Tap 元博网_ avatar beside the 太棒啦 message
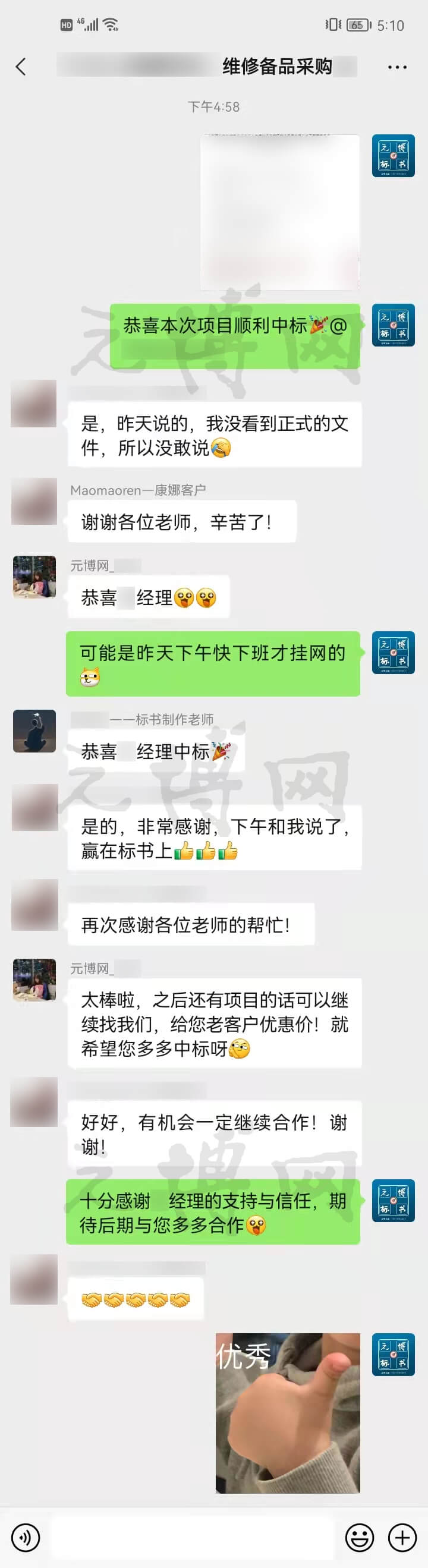 tap(34, 980)
